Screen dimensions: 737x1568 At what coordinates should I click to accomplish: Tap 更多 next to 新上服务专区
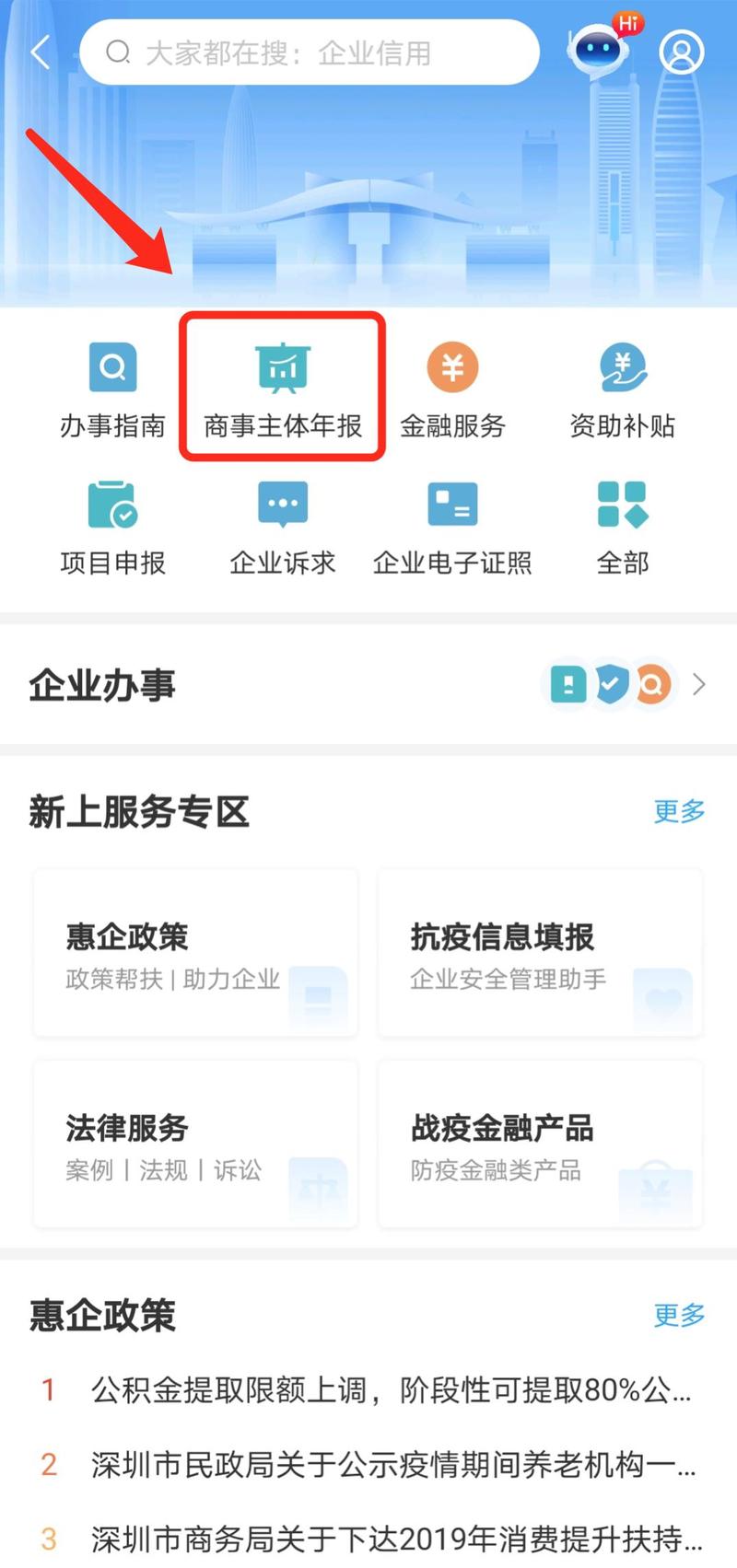679,811
